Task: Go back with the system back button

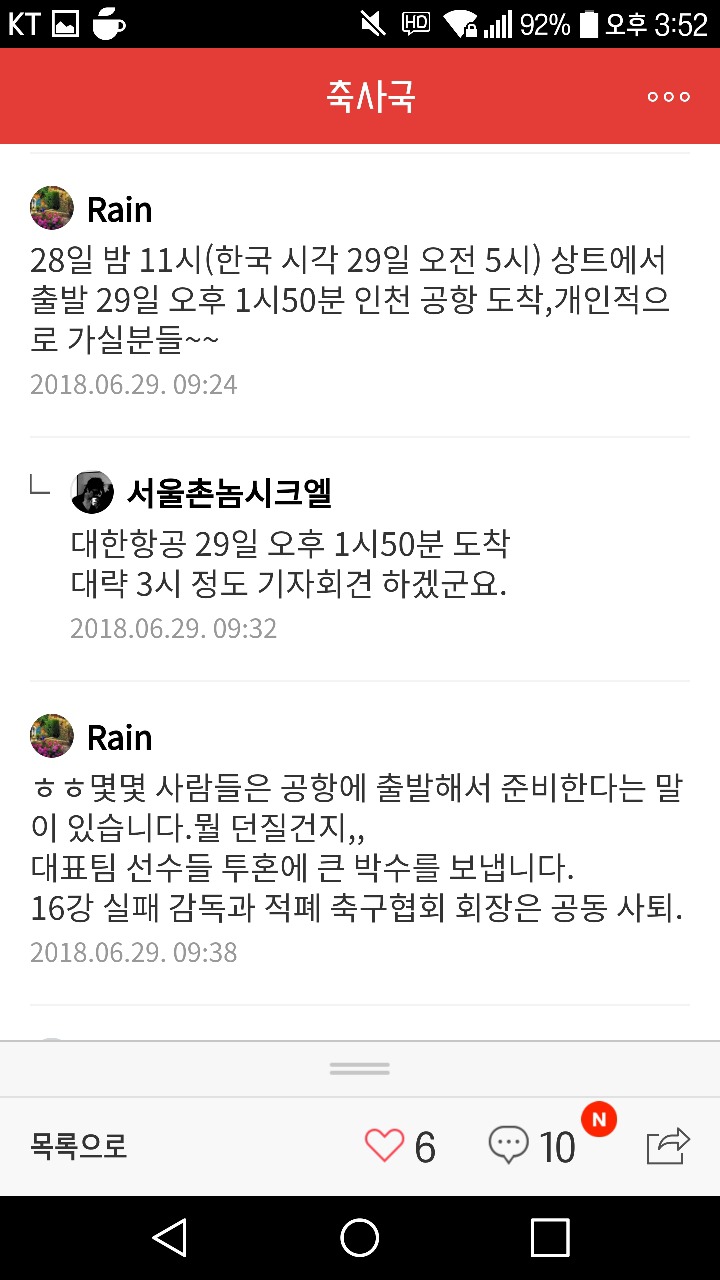Action: coord(170,1238)
